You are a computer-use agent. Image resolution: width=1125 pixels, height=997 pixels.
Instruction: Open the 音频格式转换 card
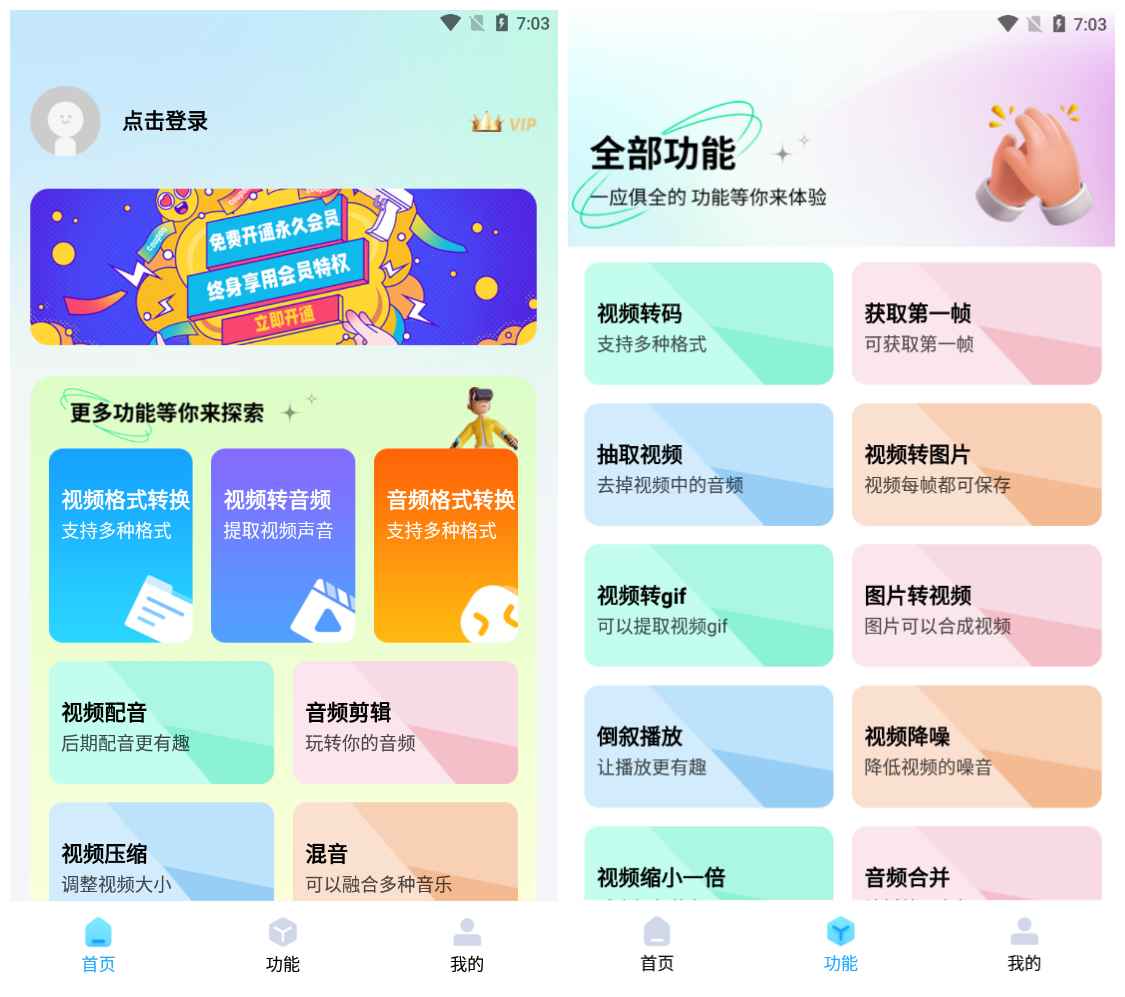tap(446, 545)
